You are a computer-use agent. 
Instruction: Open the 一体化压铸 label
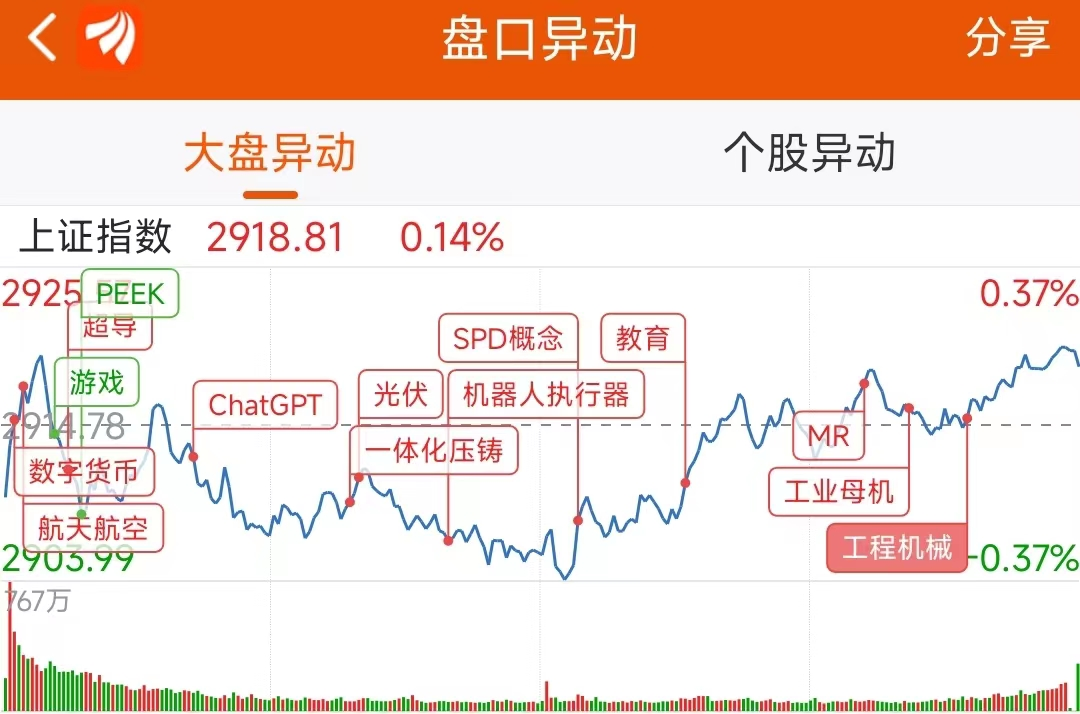(433, 450)
